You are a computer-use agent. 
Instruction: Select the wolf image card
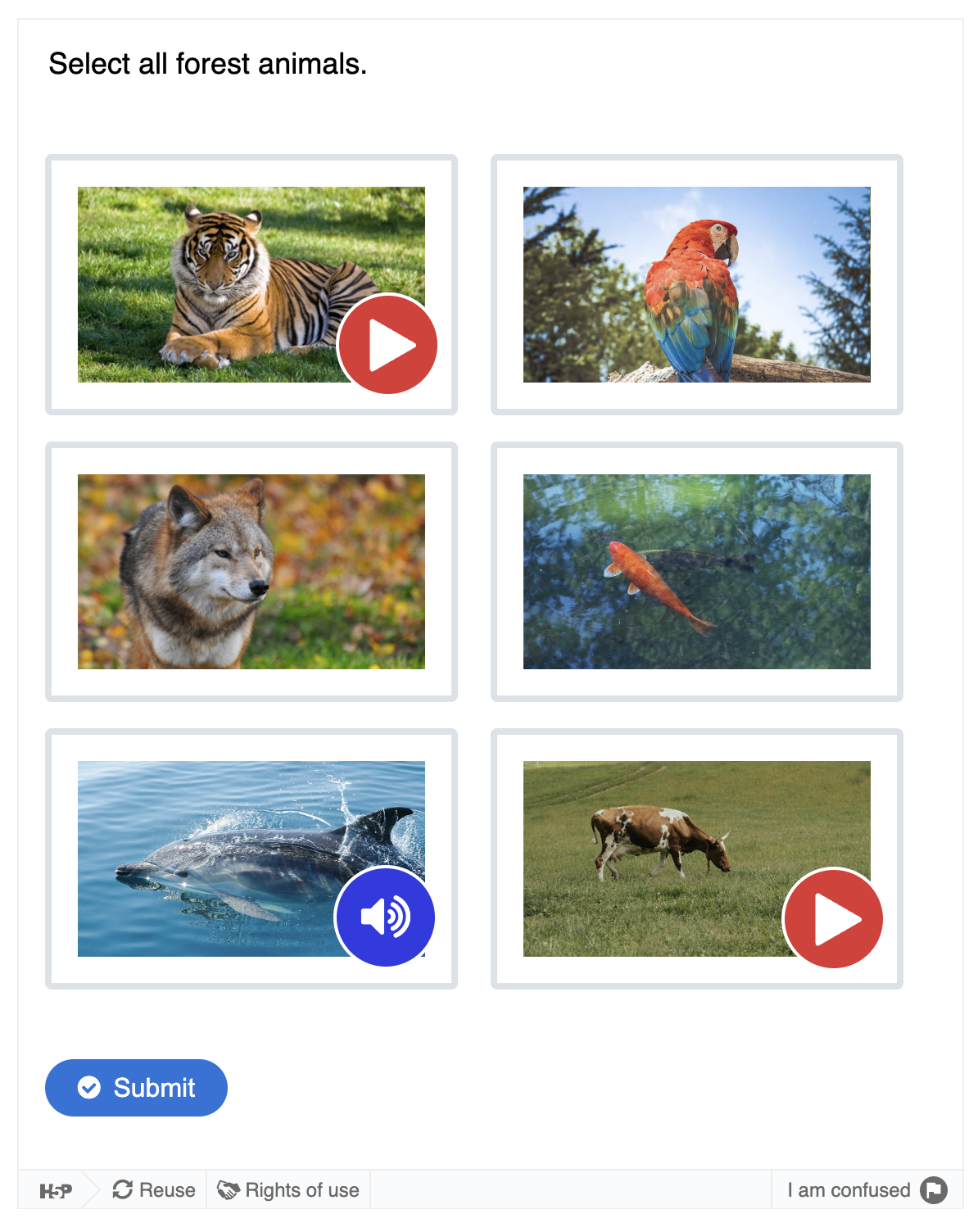[x=251, y=571]
